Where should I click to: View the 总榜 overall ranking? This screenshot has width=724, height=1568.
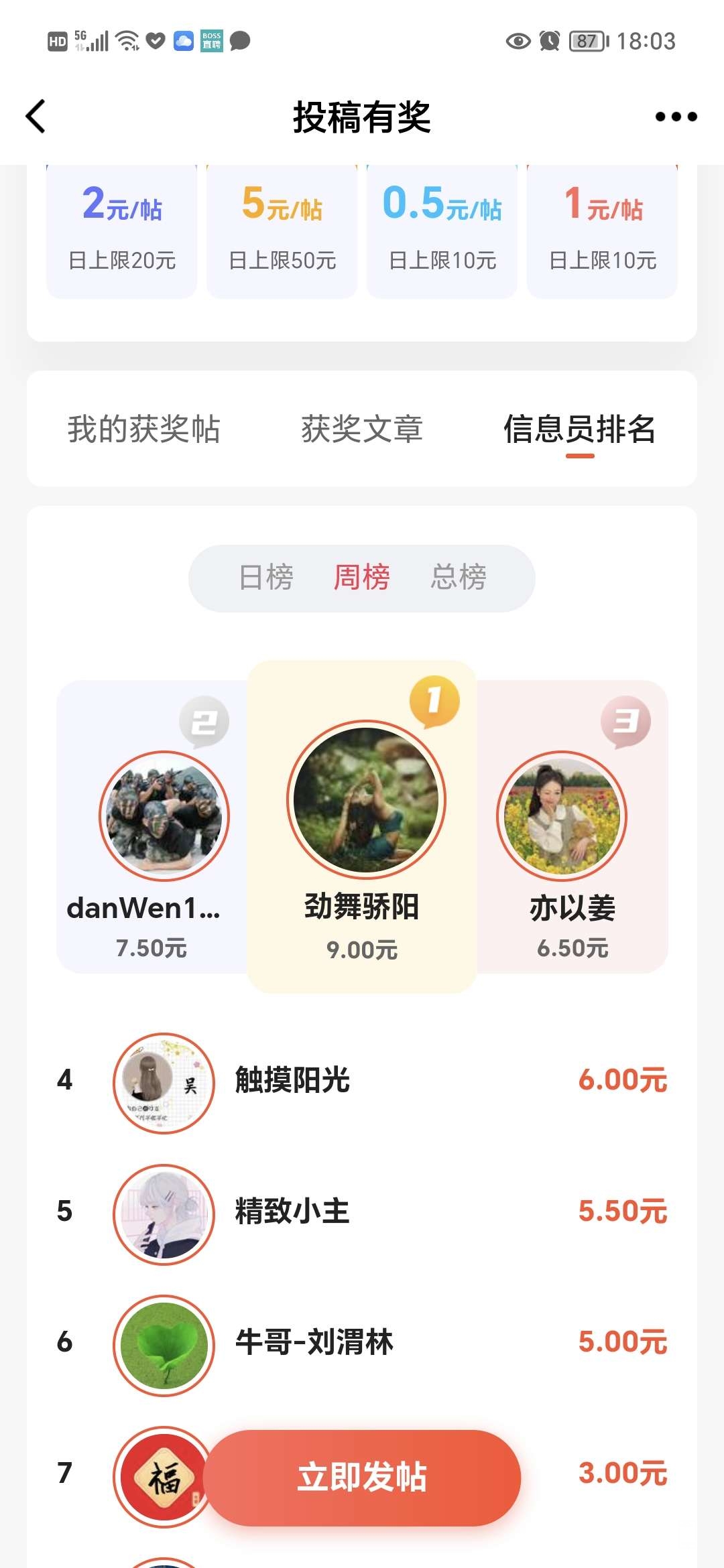pyautogui.click(x=459, y=578)
